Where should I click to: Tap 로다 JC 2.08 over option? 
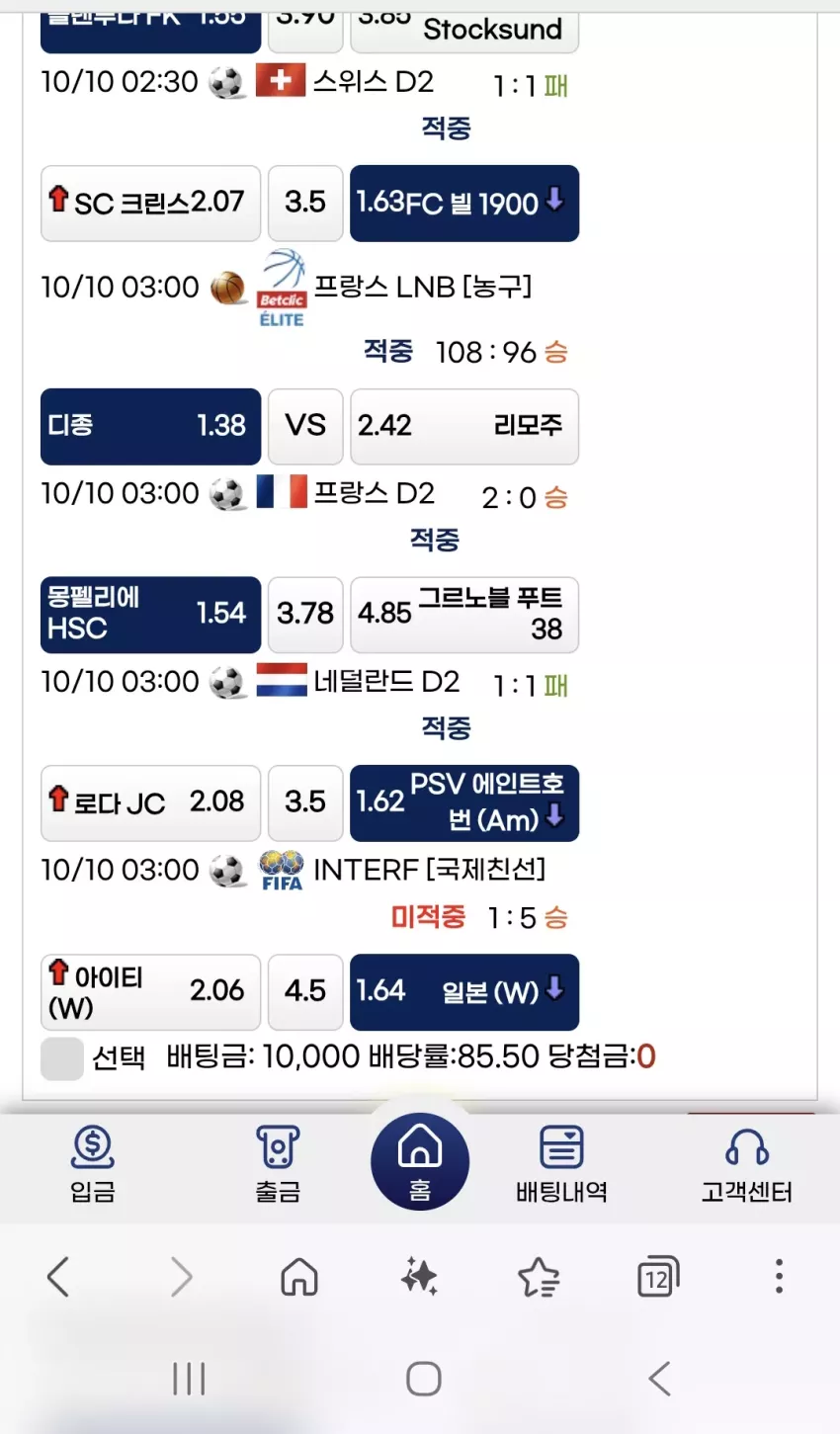pyautogui.click(x=150, y=802)
